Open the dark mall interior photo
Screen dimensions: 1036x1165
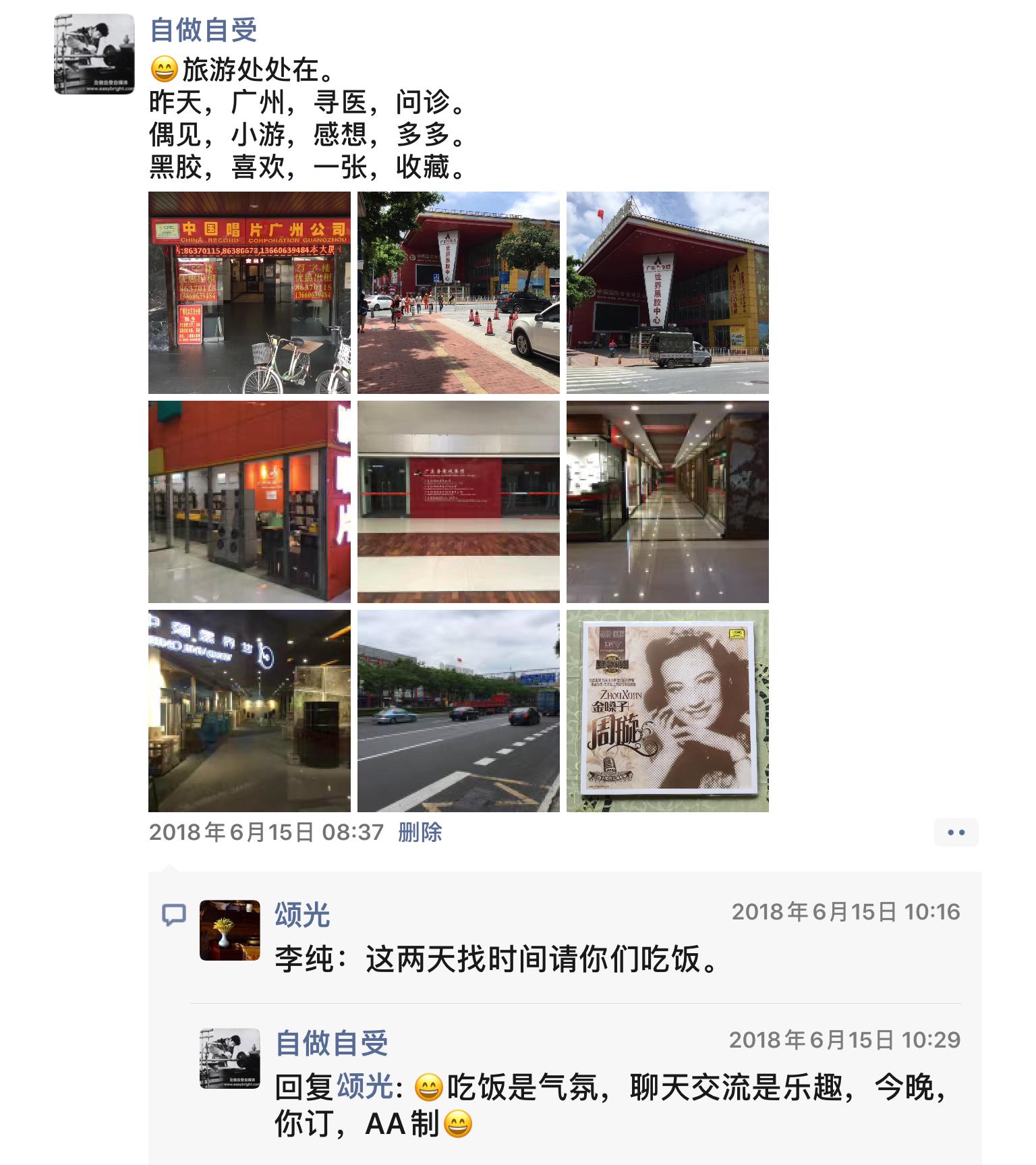[249, 710]
